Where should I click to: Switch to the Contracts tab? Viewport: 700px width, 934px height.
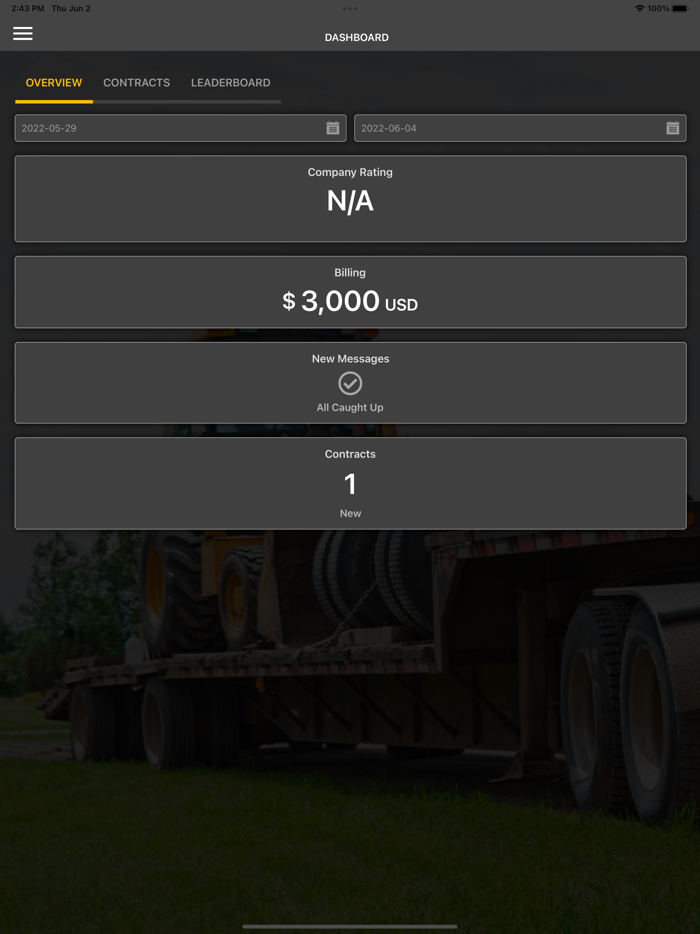[x=137, y=83]
